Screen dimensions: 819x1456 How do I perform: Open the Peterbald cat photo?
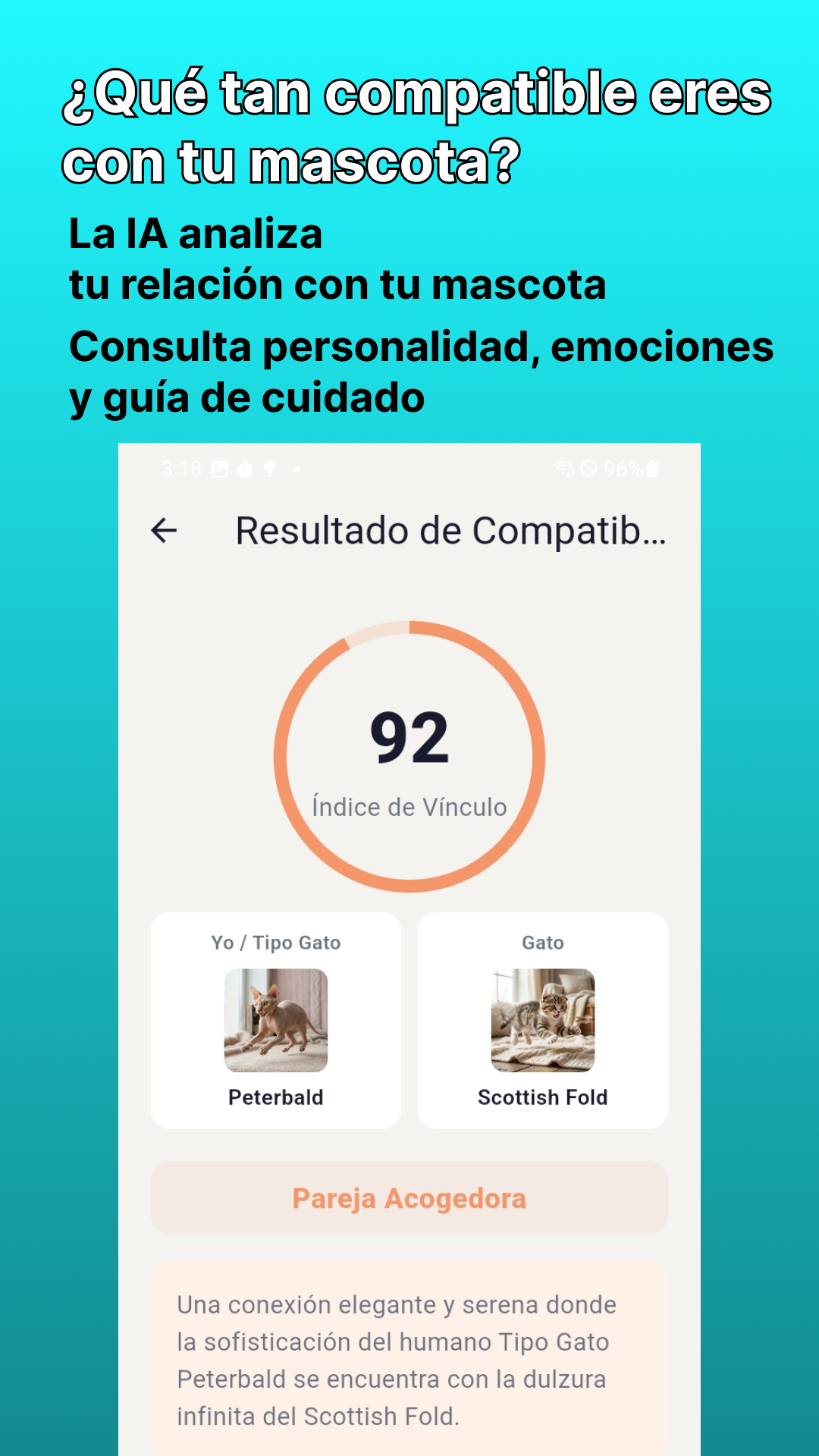point(275,1020)
